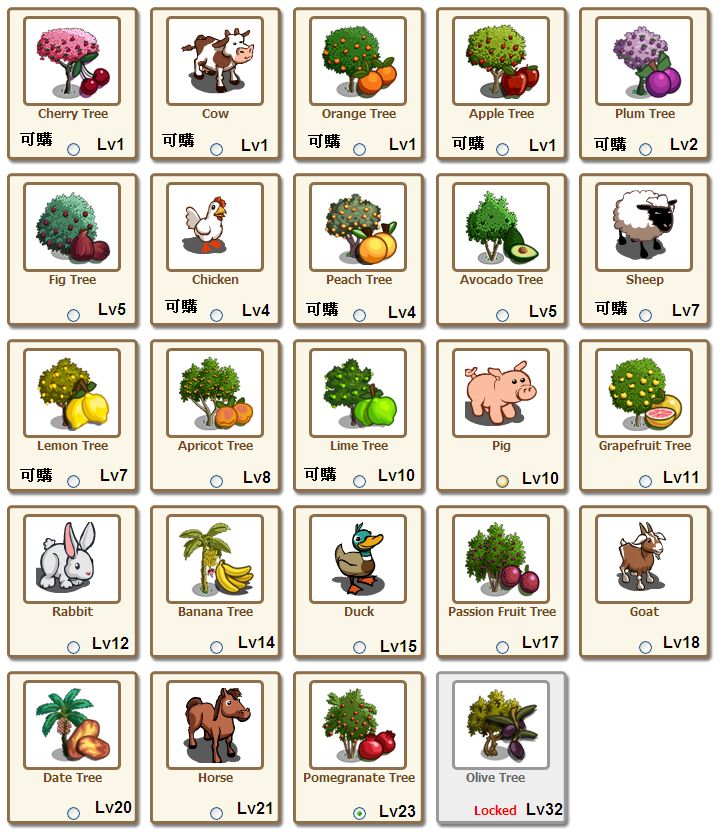Viewport: 719px width, 832px height.
Task: Pick the Rabbit radio button
Action: click(x=73, y=647)
